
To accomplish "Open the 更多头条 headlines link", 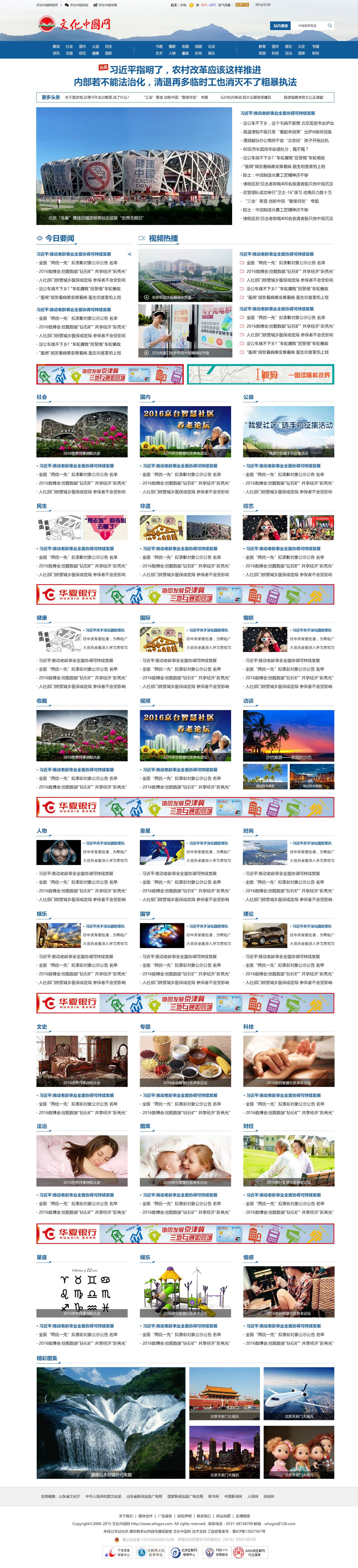I will pos(50,97).
